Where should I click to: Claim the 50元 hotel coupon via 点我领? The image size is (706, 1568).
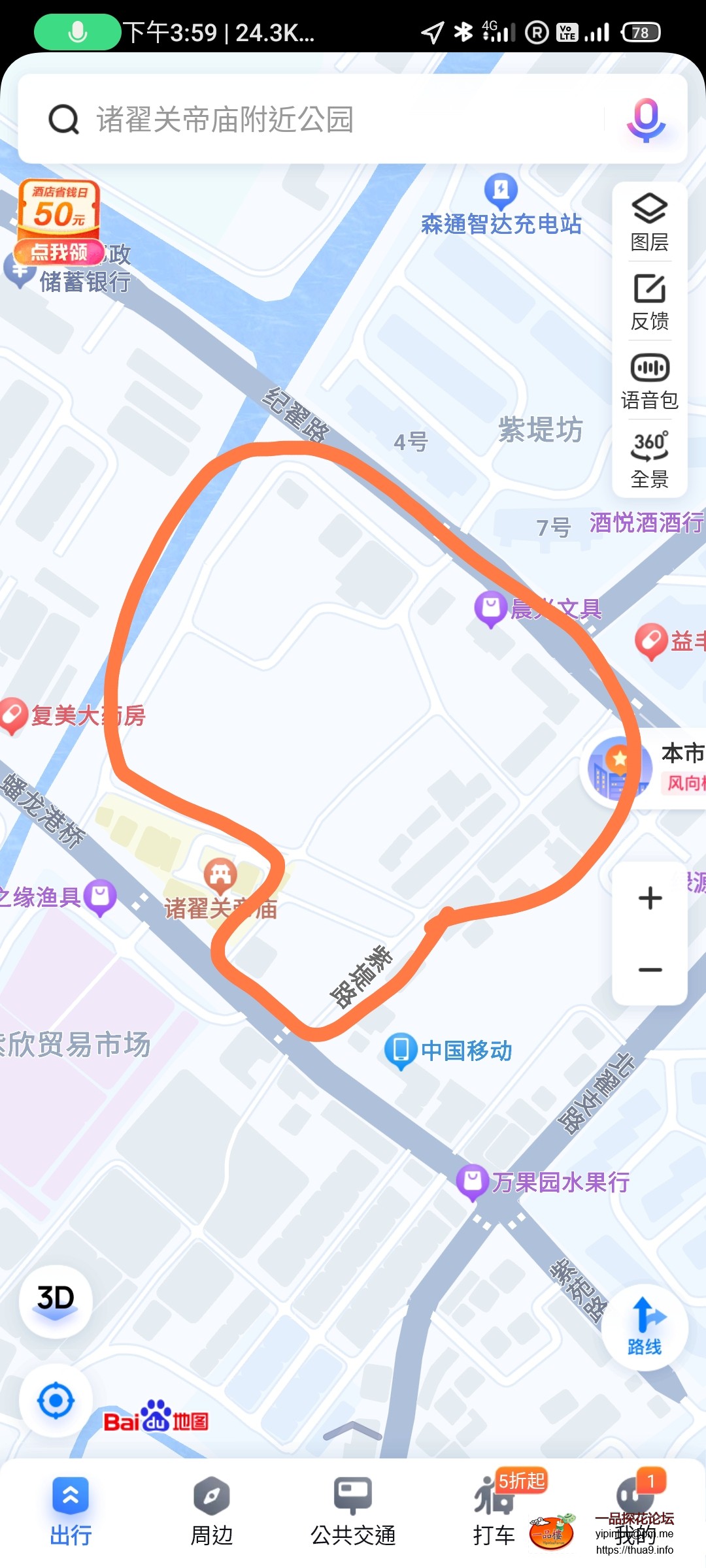click(x=59, y=252)
